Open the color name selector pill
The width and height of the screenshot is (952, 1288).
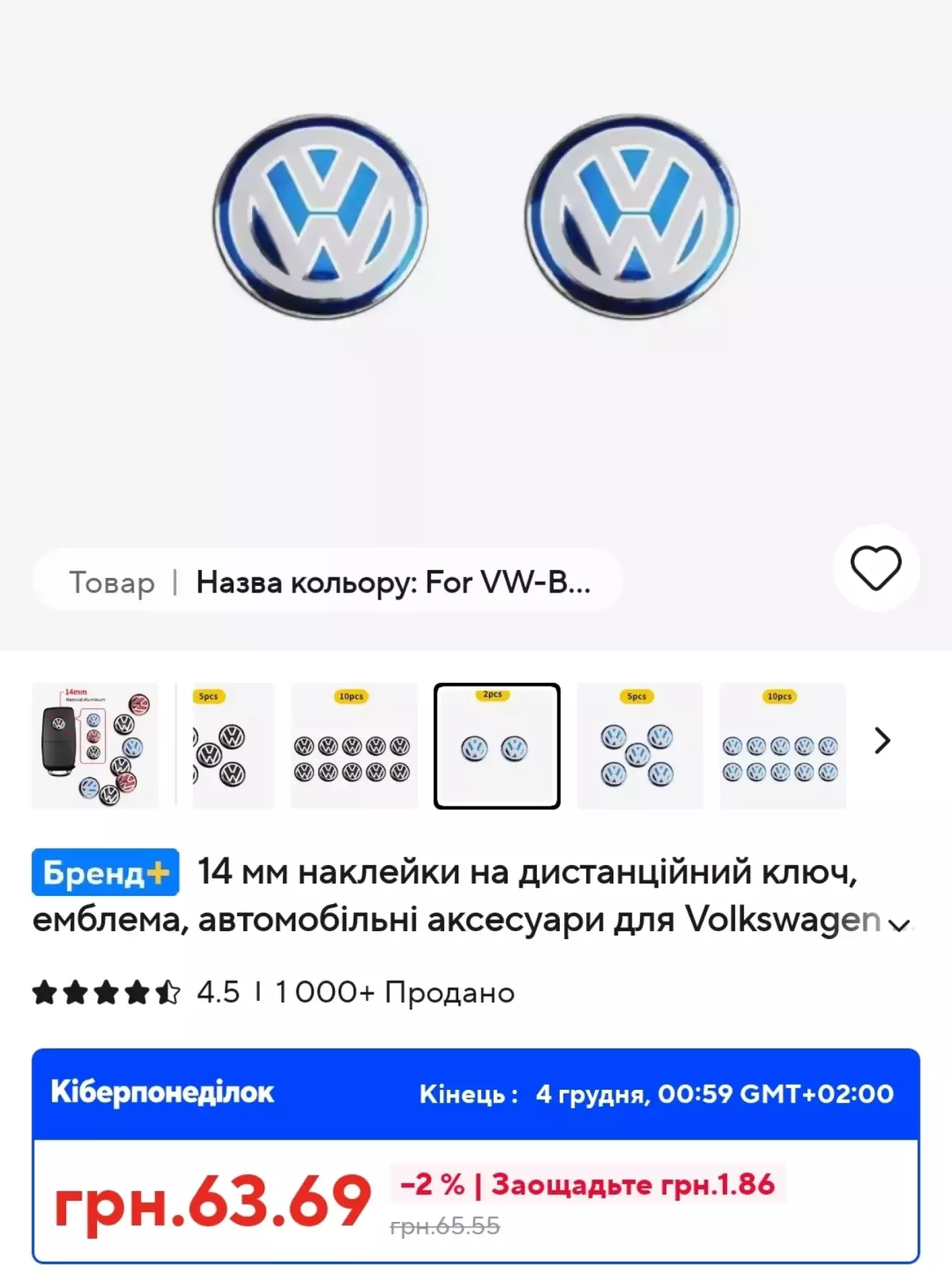(x=328, y=582)
